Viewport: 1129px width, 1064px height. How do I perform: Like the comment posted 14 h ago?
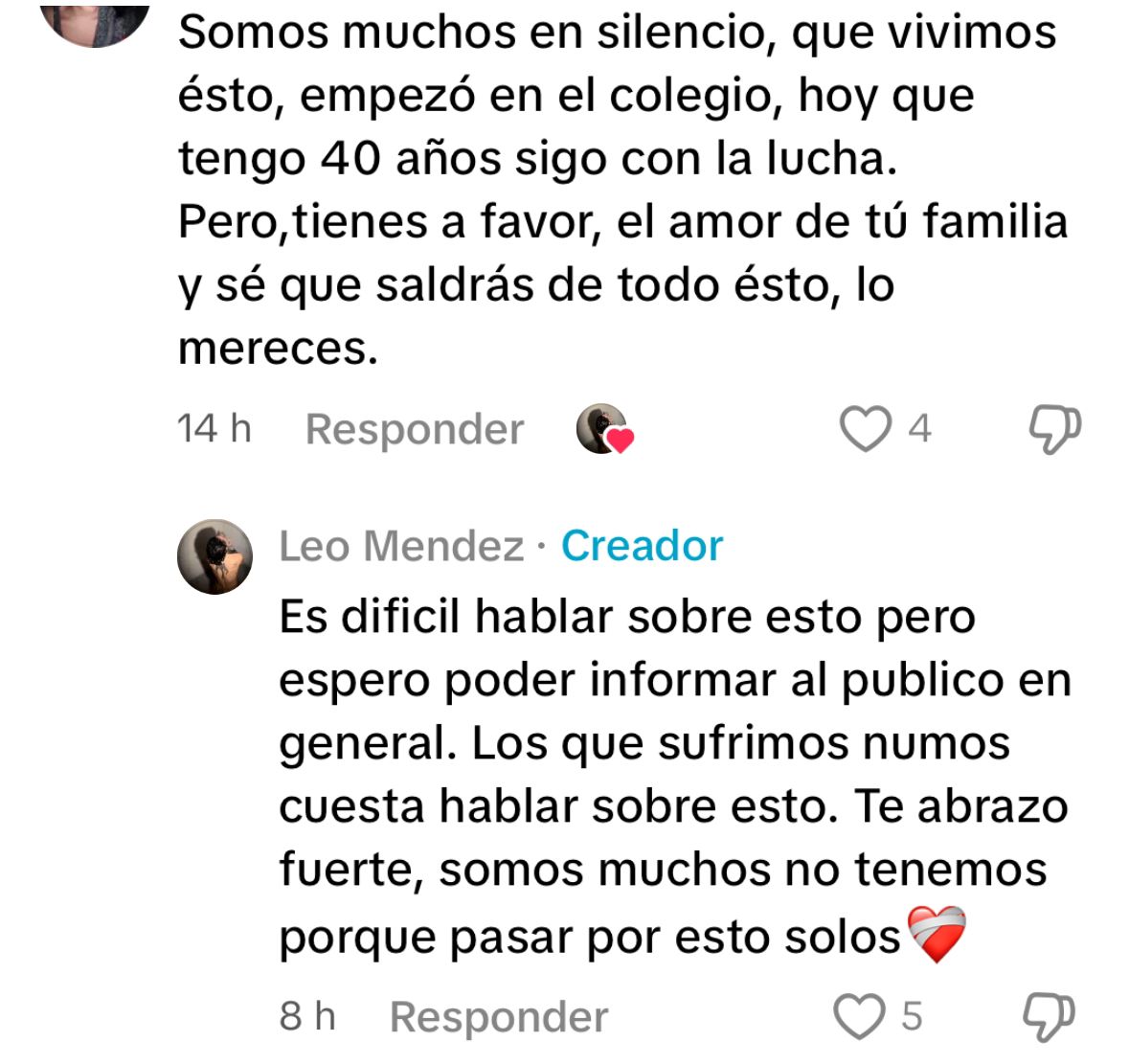click(865, 428)
